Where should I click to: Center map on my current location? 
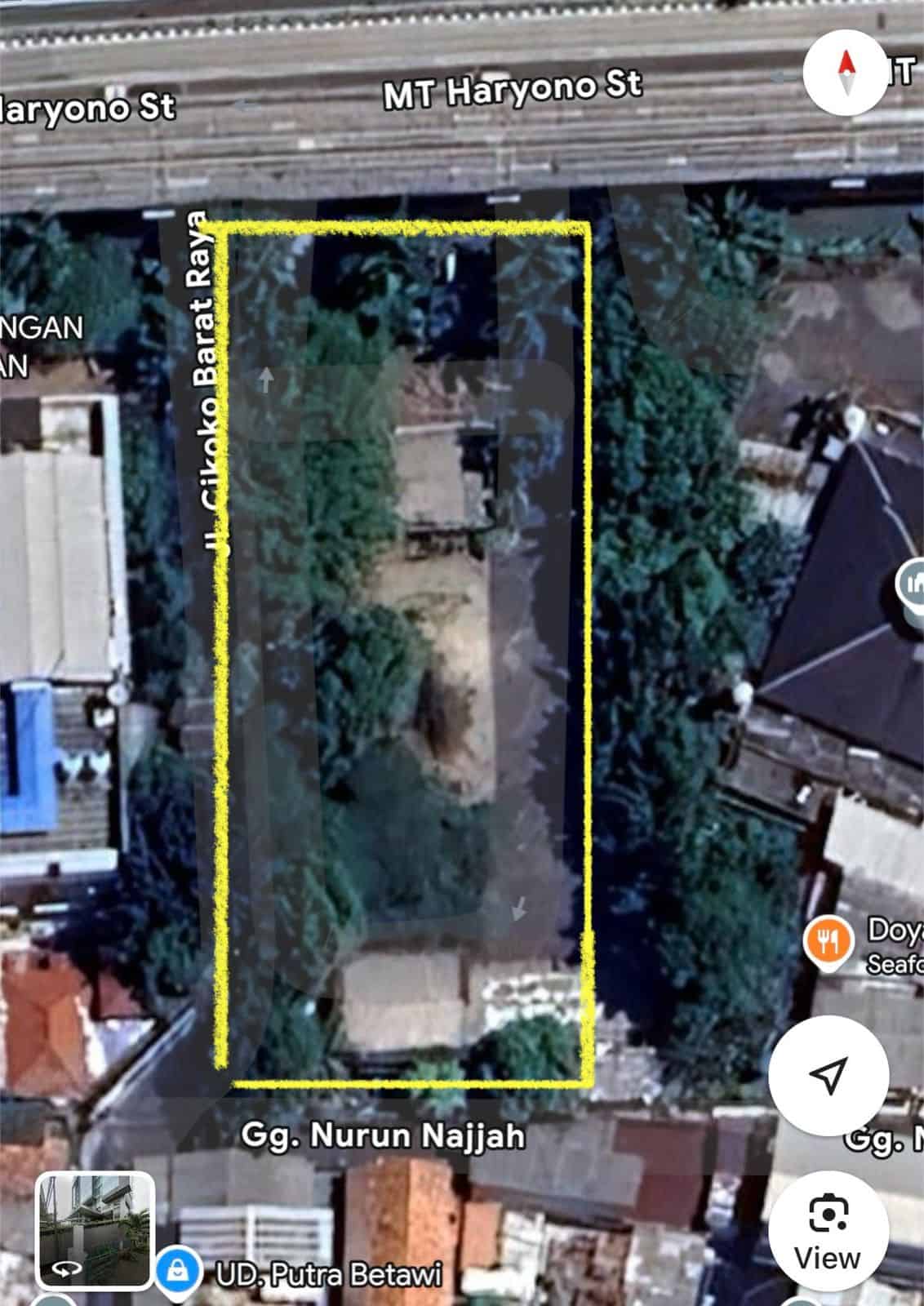click(828, 1076)
